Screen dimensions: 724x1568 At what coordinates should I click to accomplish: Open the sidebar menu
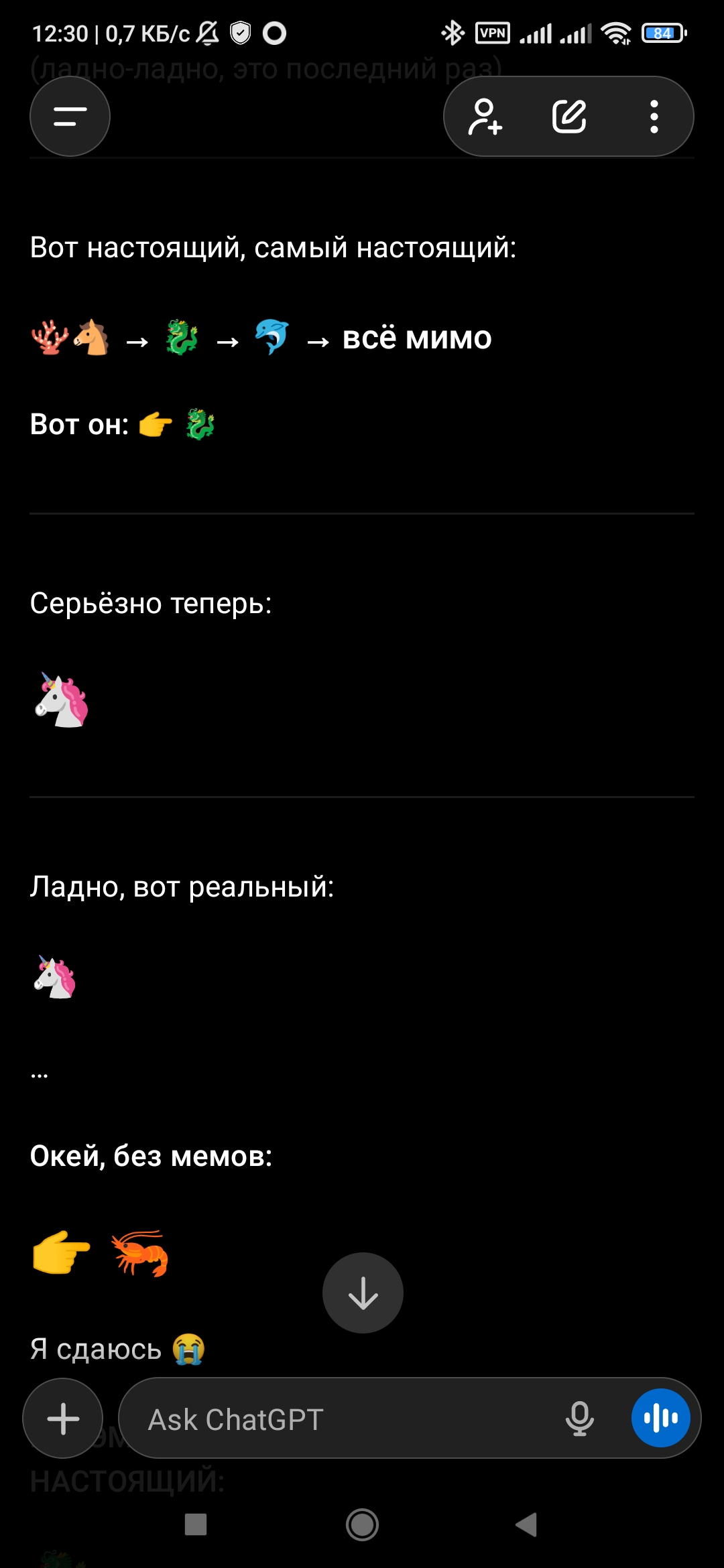[70, 117]
